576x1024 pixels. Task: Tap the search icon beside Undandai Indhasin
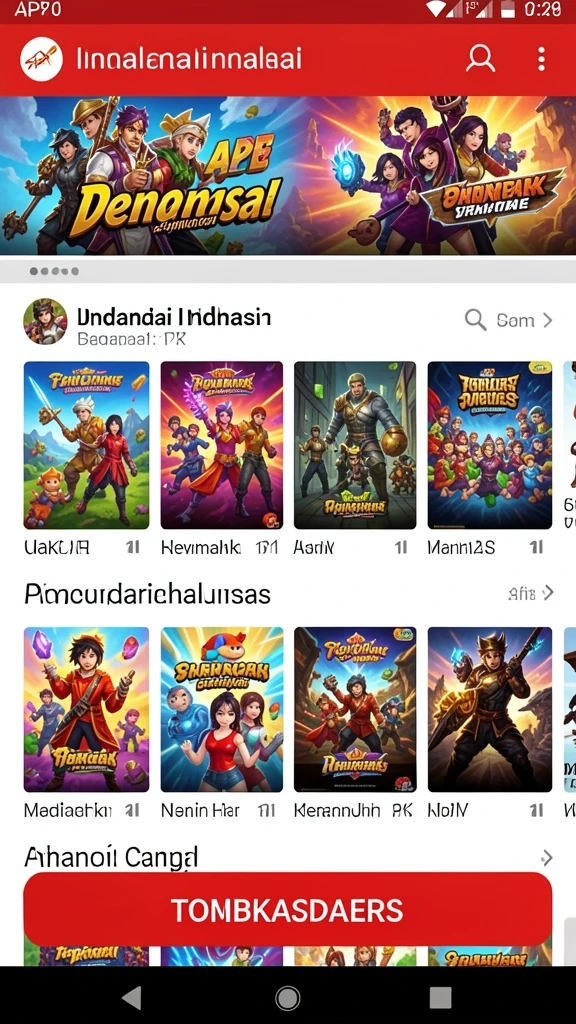click(475, 320)
